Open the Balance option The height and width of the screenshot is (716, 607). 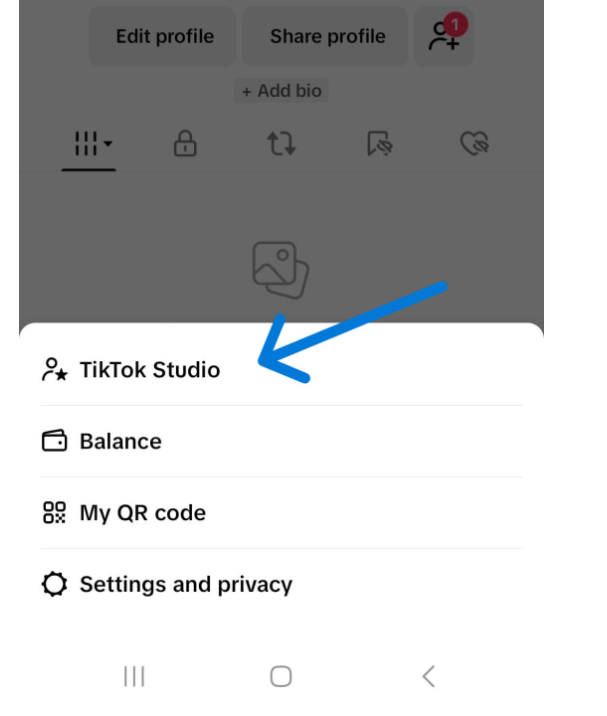coord(120,441)
